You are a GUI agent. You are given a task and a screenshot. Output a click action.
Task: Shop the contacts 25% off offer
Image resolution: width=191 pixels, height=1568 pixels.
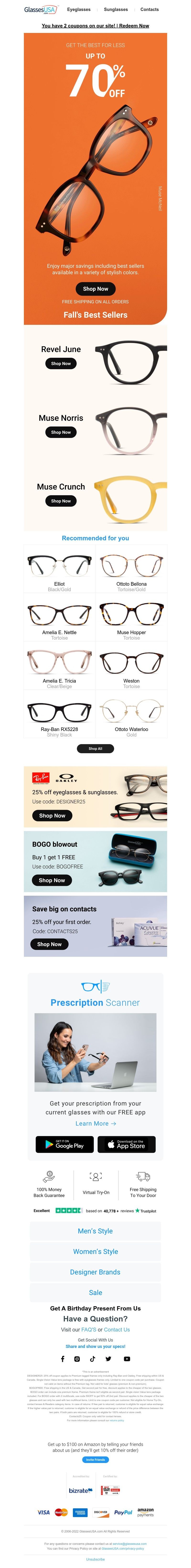click(x=49, y=944)
